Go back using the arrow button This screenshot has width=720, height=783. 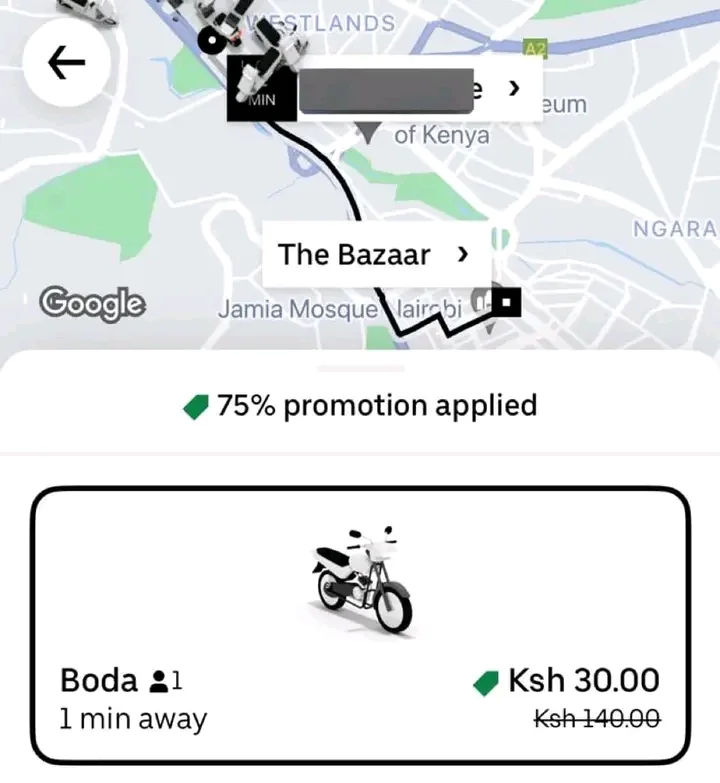[x=67, y=64]
